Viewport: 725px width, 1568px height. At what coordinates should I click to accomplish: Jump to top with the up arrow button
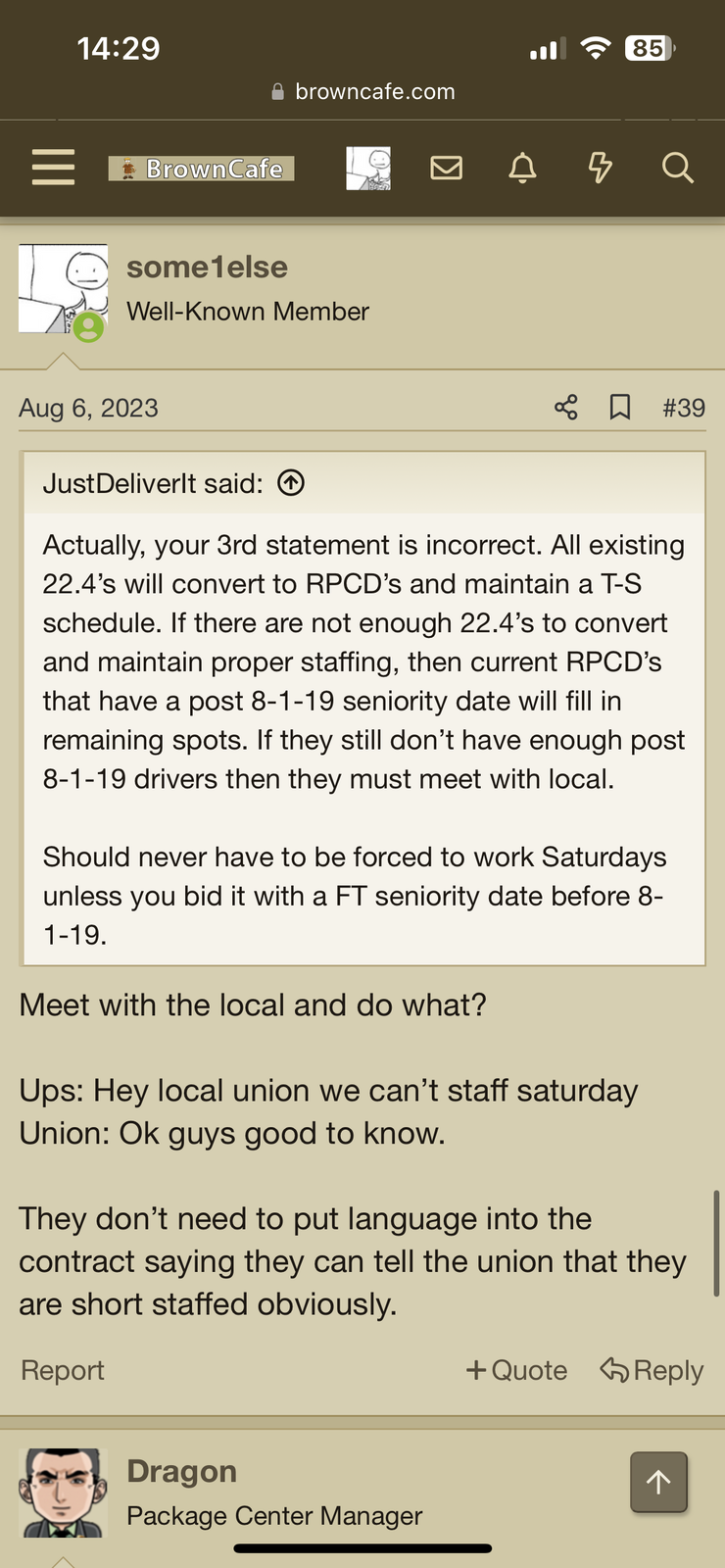point(658,1483)
